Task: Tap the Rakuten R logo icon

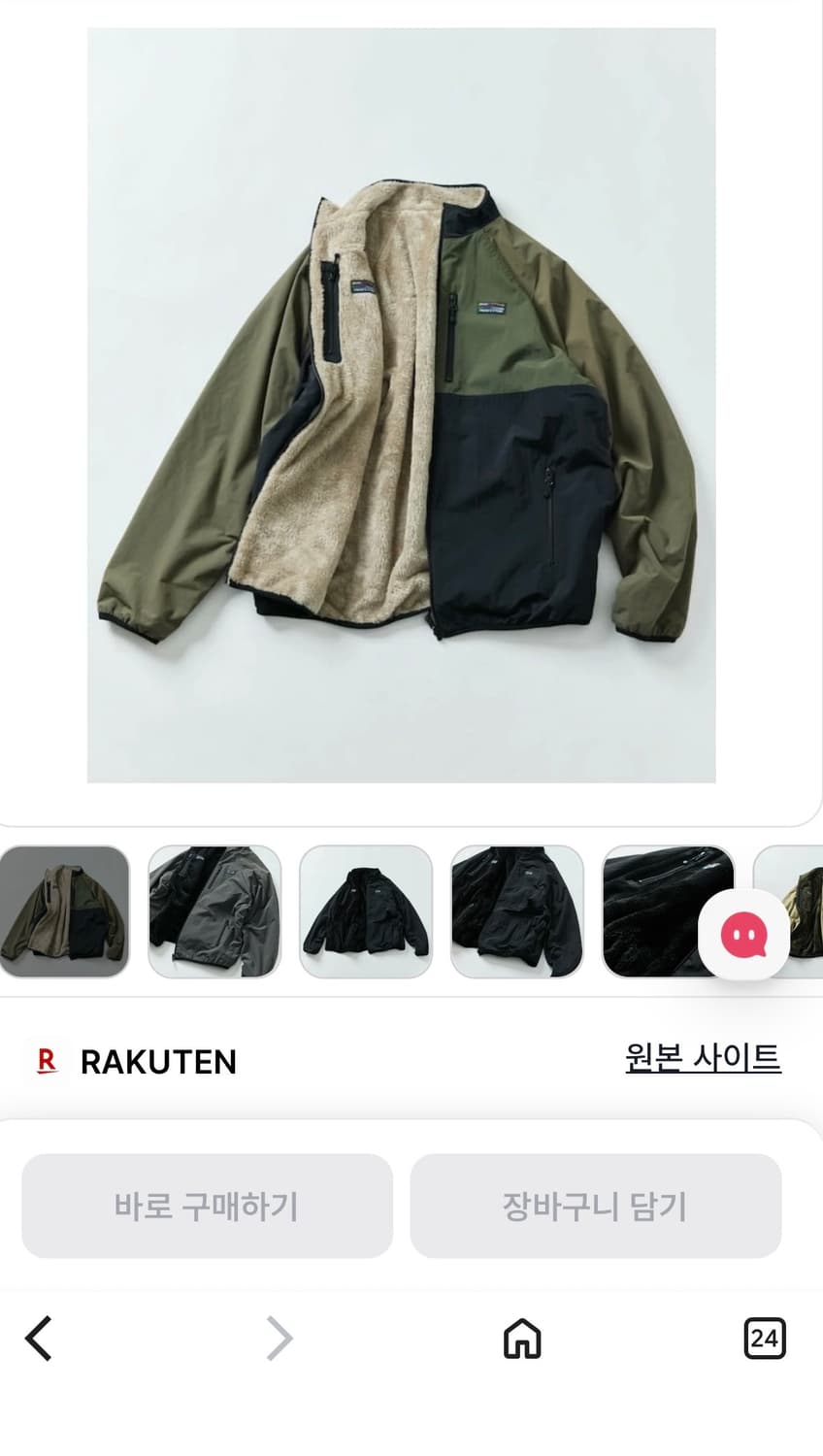Action: click(47, 1061)
